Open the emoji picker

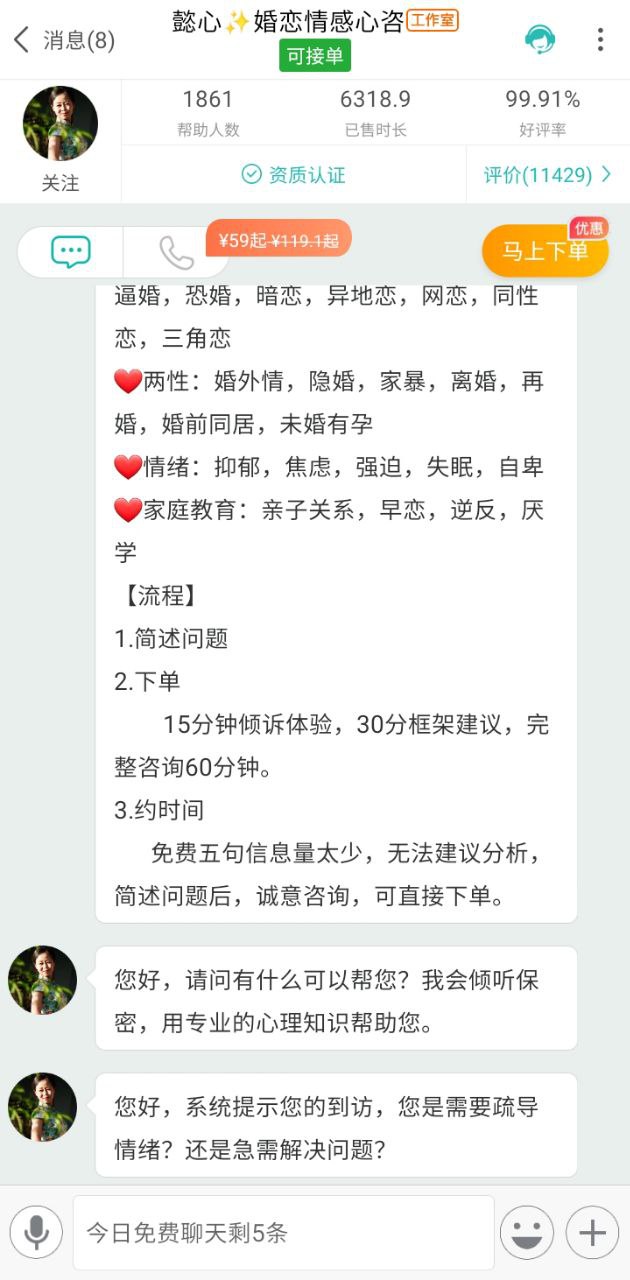click(527, 1232)
